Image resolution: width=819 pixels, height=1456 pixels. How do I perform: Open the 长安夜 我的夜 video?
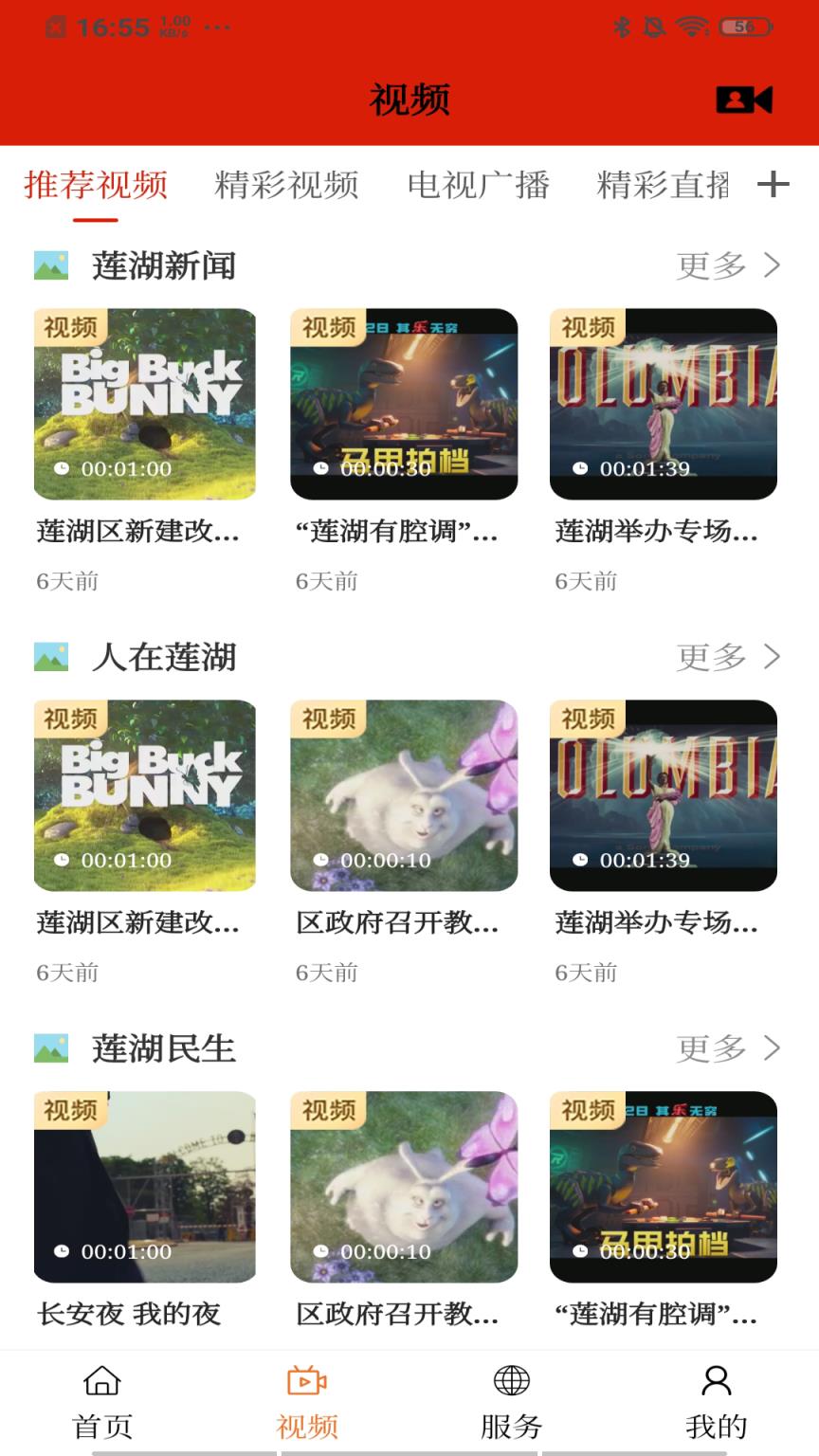[128, 1314]
